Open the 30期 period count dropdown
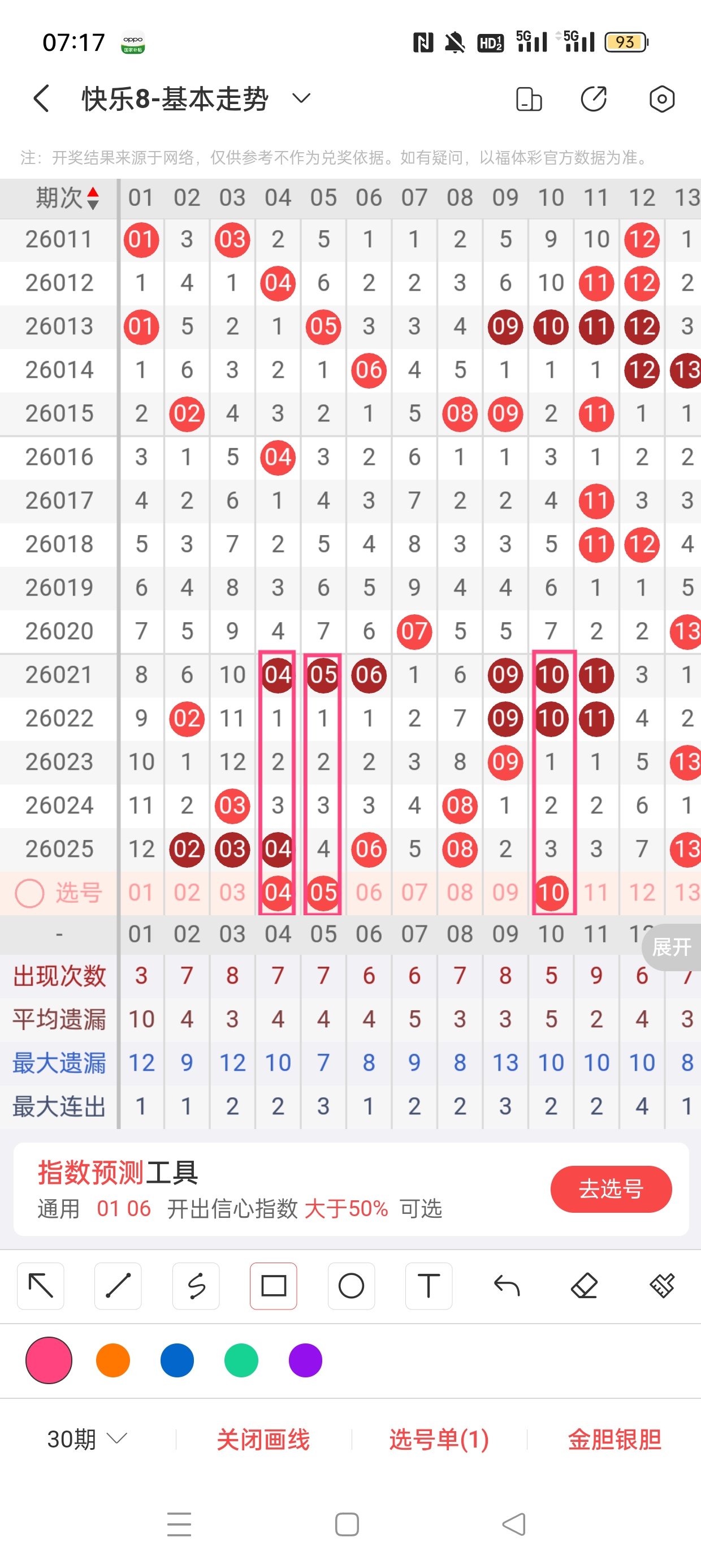This screenshot has width=701, height=1568. coord(86,1439)
